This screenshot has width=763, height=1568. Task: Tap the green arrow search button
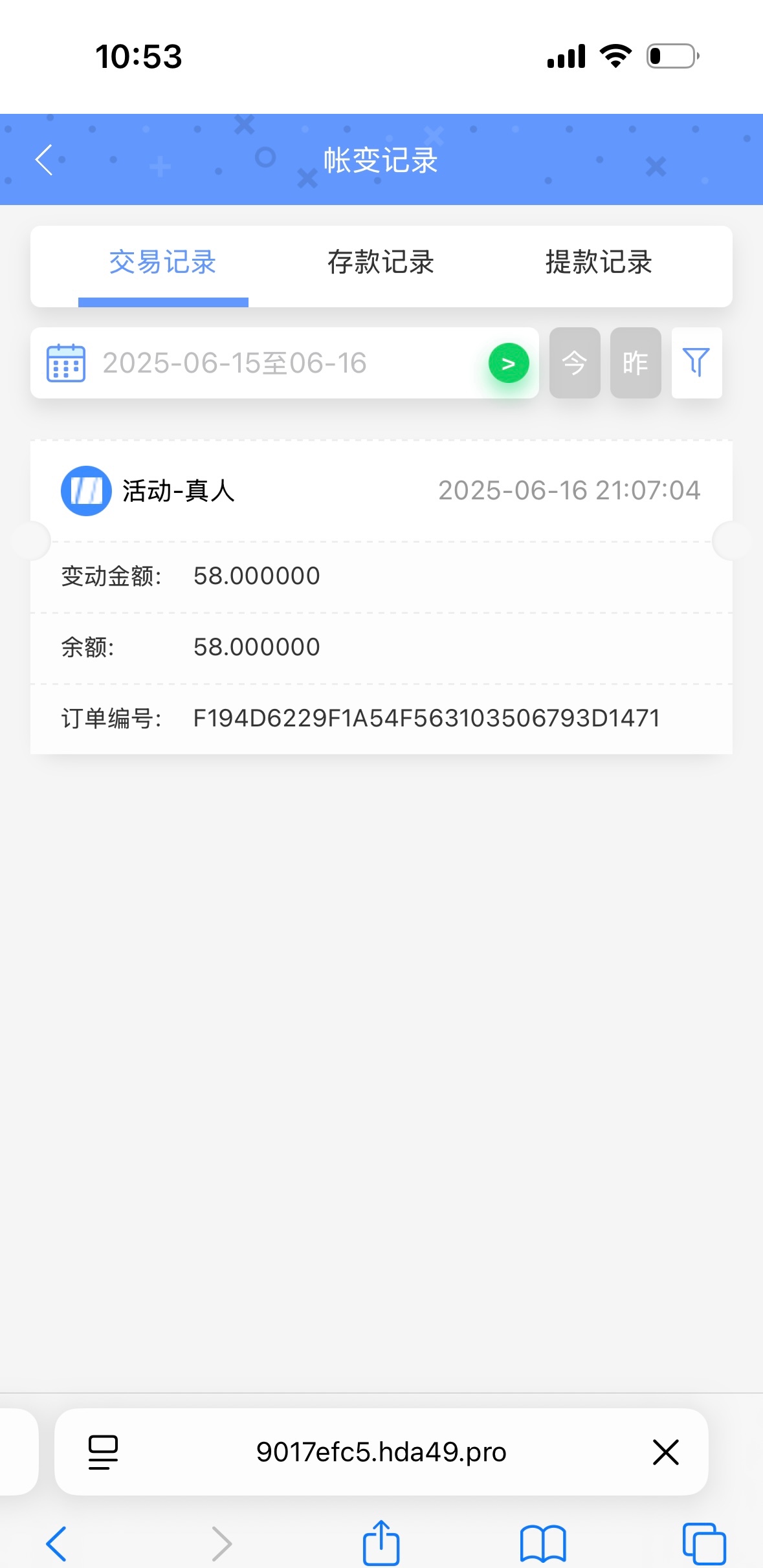509,363
